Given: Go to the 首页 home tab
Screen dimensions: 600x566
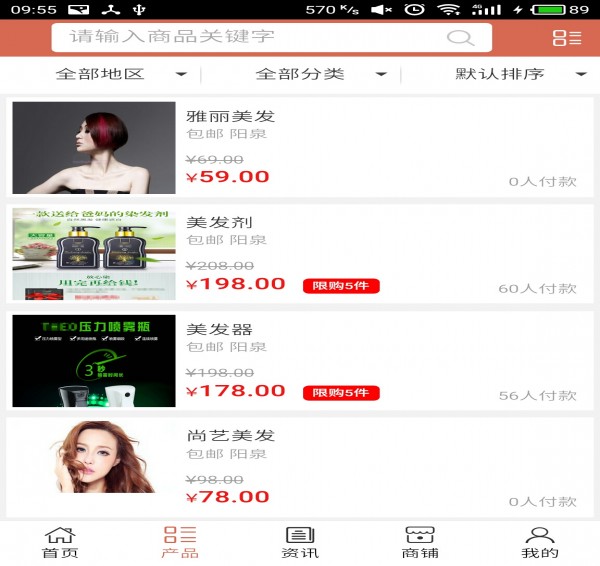Looking at the screenshot, I should (60, 542).
